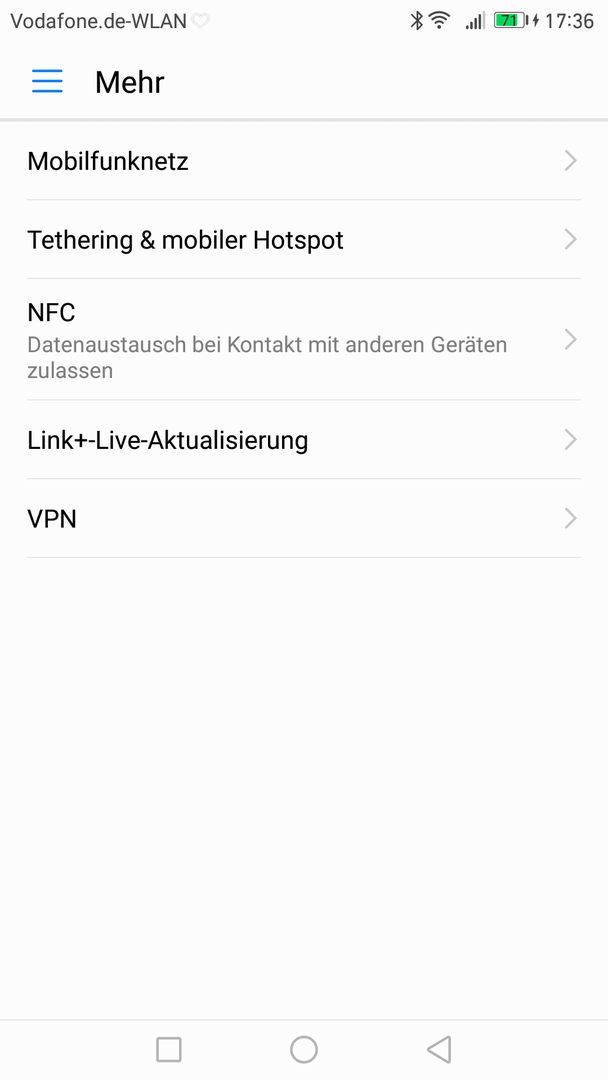
Task: Open Mobilfunknetz settings
Action: (304, 161)
